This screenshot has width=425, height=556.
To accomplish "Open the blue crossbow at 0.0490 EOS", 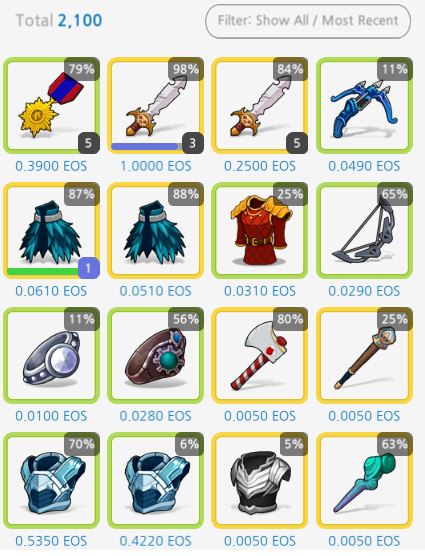I will click(364, 105).
